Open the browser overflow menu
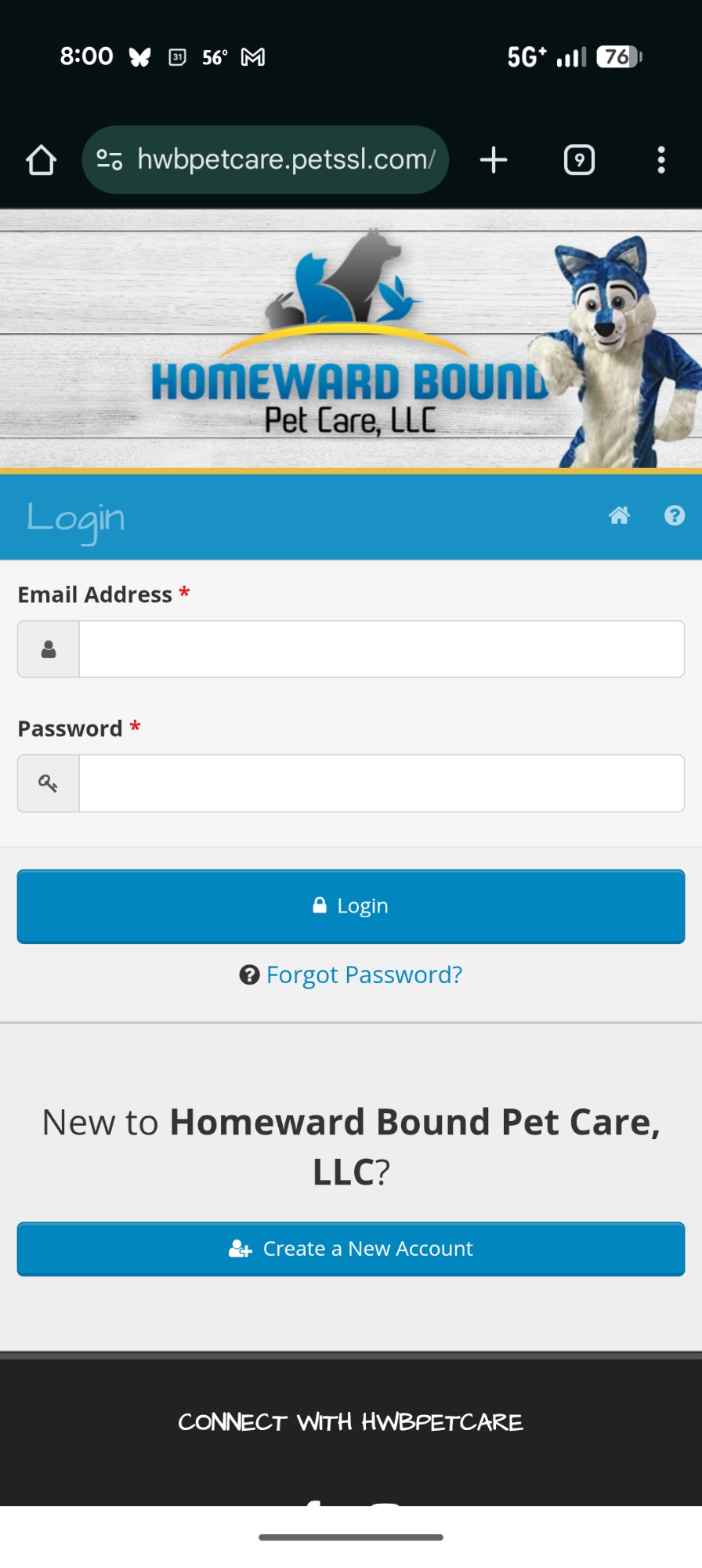The width and height of the screenshot is (702, 1568). pyautogui.click(x=661, y=160)
